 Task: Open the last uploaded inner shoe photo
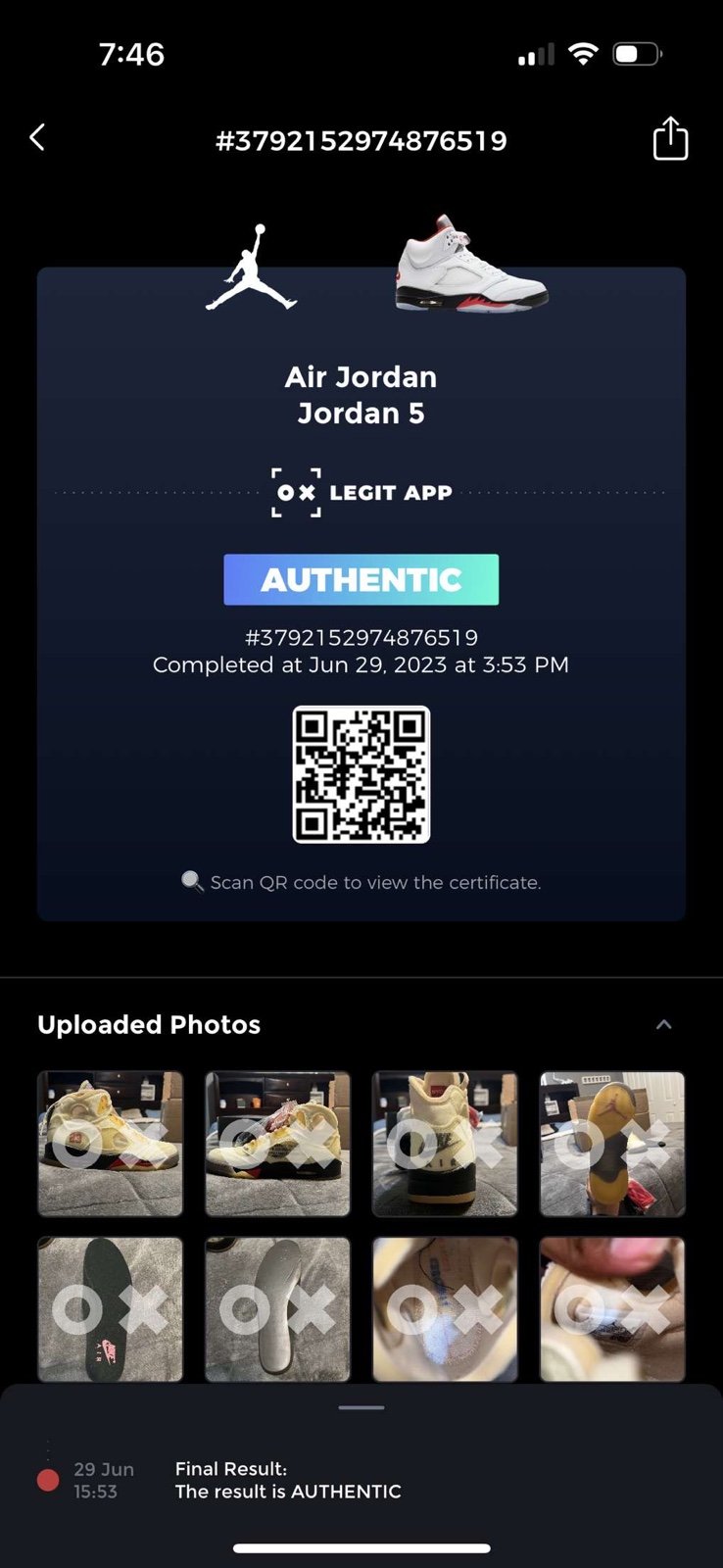coord(612,1309)
